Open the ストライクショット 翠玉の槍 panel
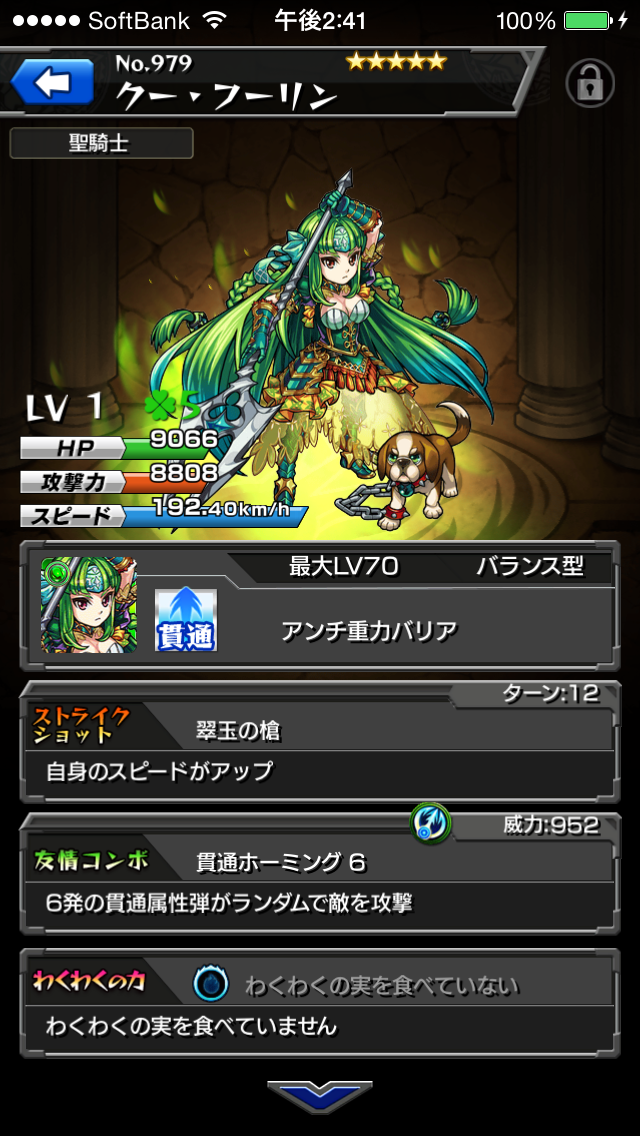Image resolution: width=640 pixels, height=1136 pixels. coord(320,741)
